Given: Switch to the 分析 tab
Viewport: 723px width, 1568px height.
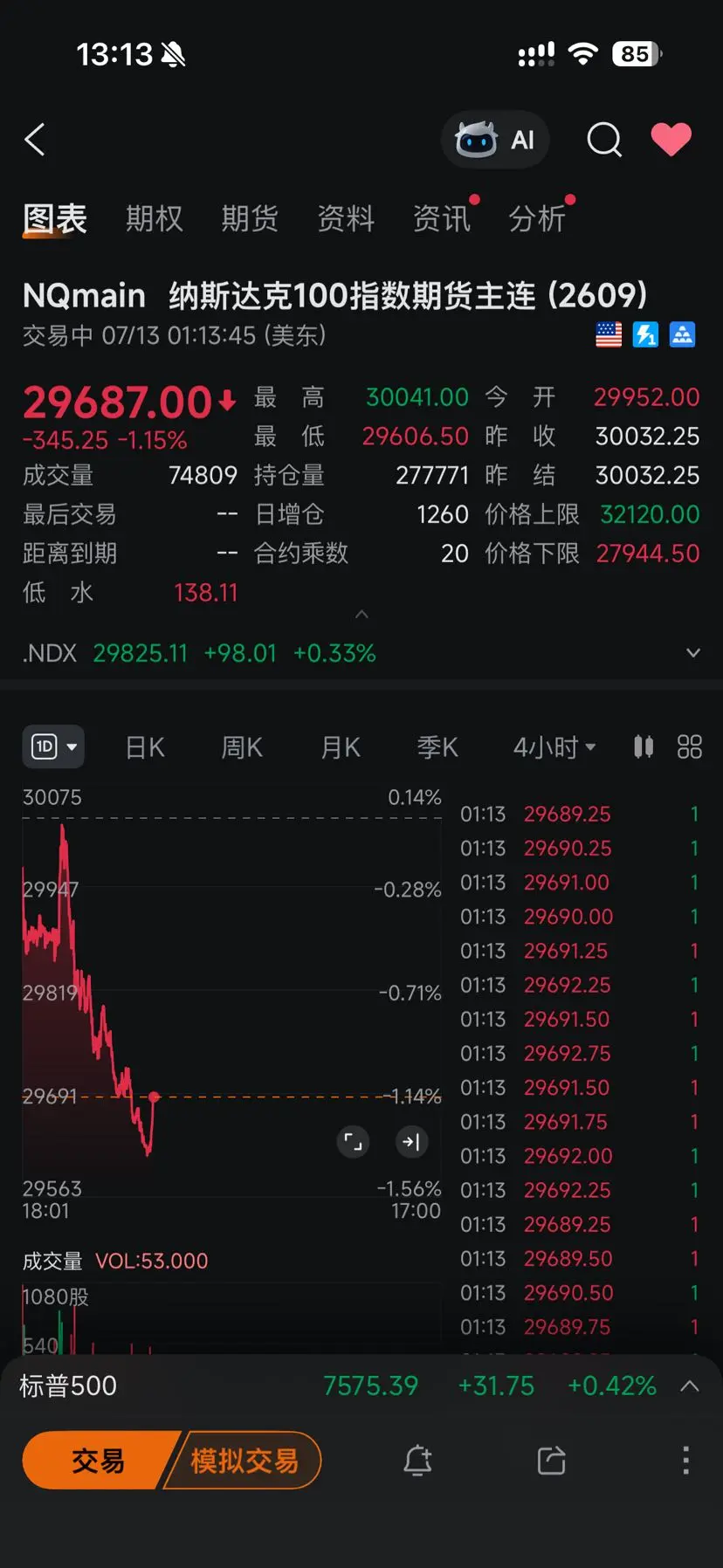Looking at the screenshot, I should pos(537,218).
